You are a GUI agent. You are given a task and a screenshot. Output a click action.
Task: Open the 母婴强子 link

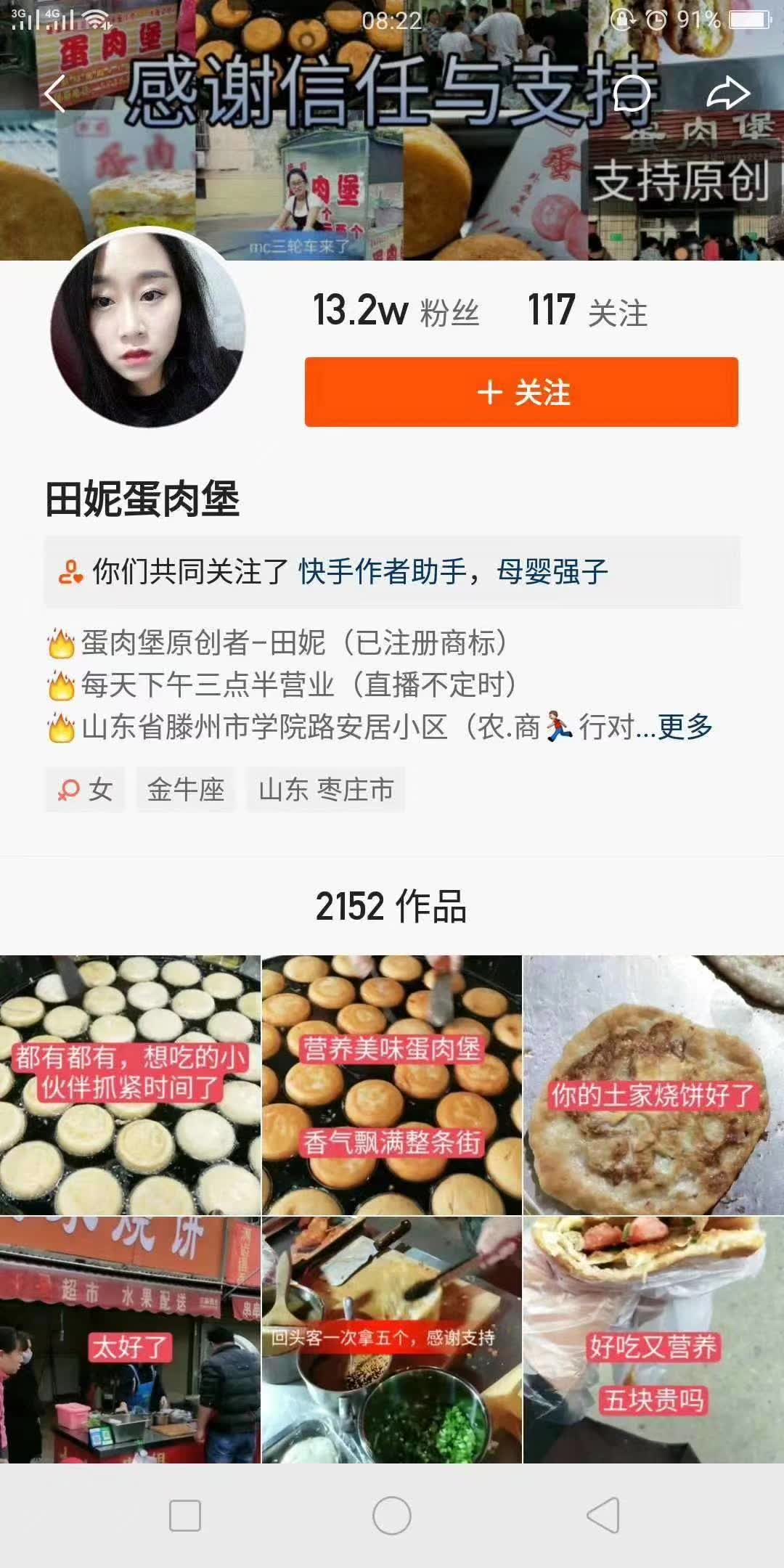[x=555, y=573]
